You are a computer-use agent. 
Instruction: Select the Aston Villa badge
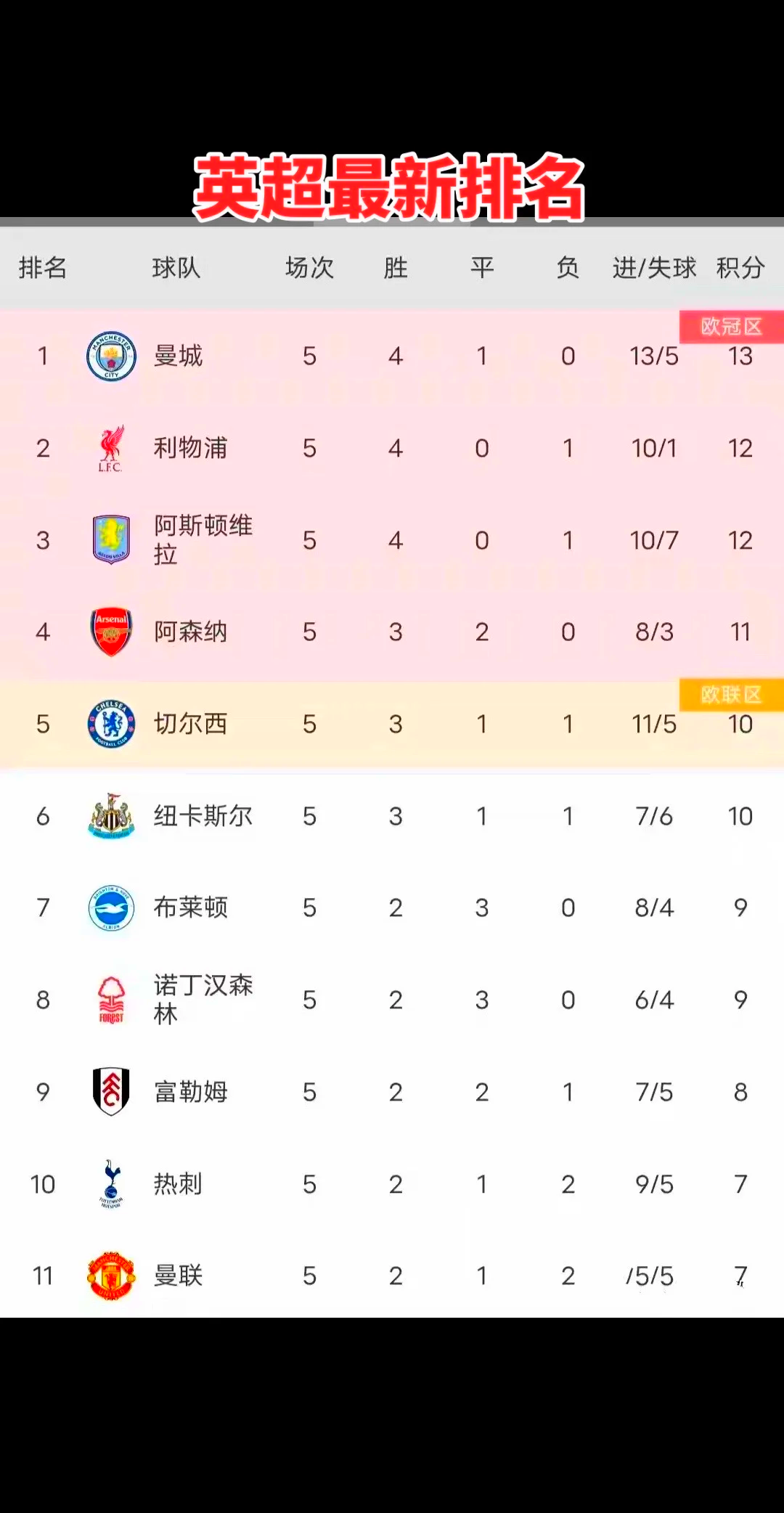110,540
